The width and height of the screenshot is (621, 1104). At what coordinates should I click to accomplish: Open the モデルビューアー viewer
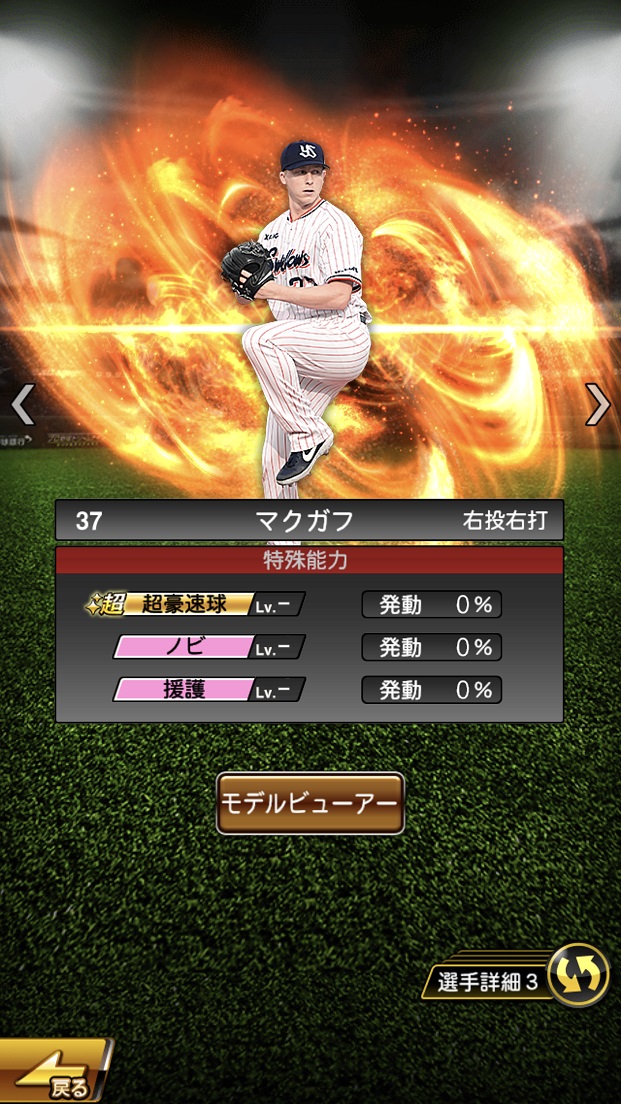coord(310,803)
